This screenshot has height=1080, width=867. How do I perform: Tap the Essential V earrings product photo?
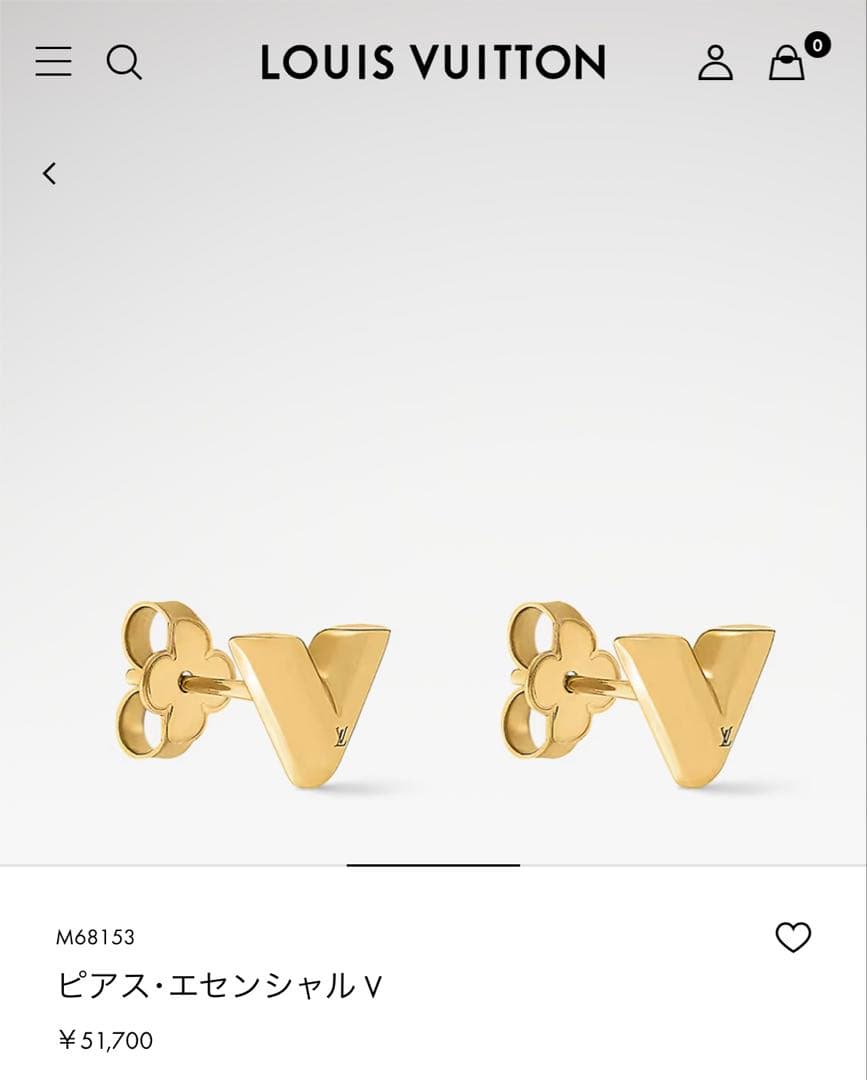coord(432,690)
